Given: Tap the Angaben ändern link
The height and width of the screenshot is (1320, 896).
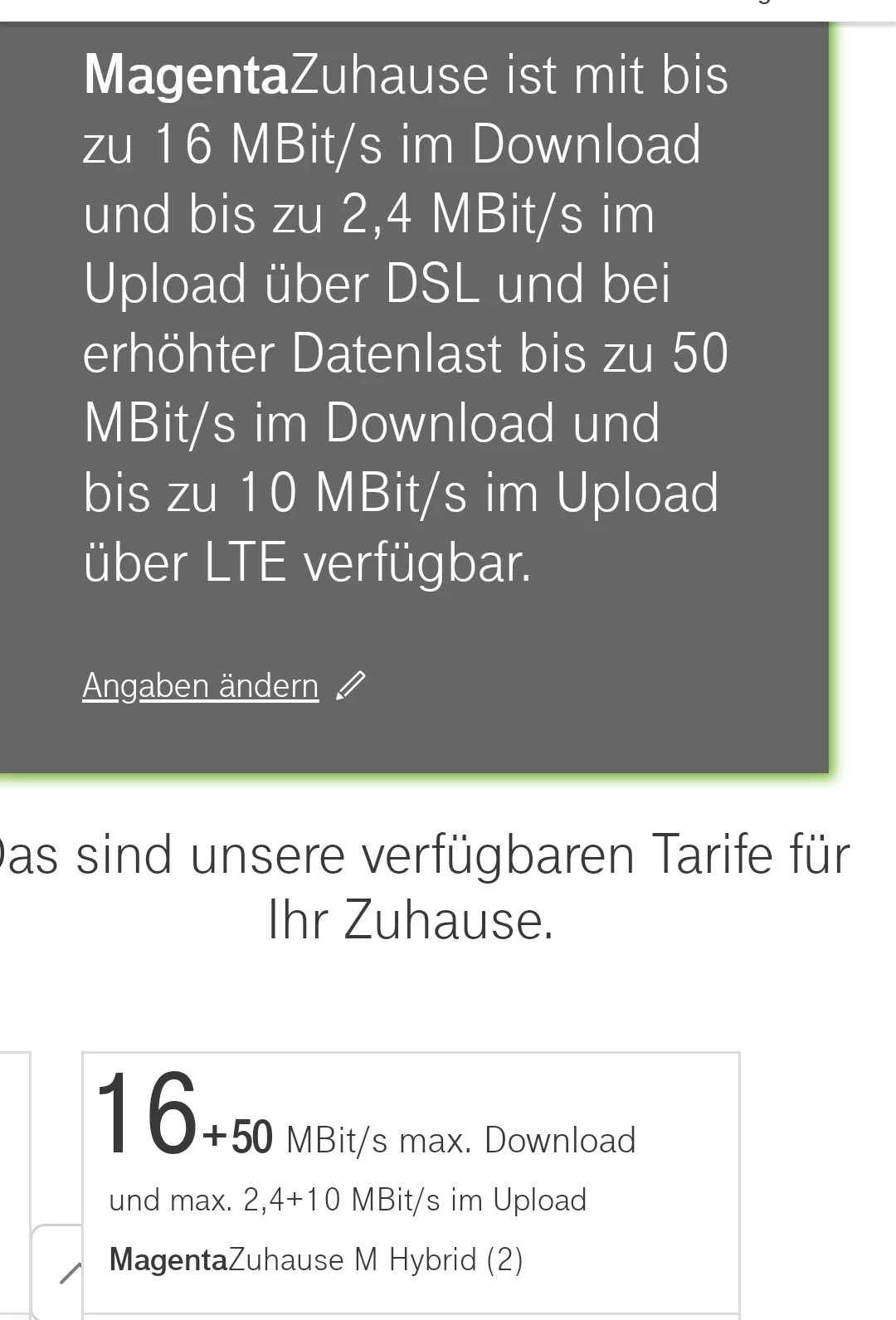Looking at the screenshot, I should 201,686.
